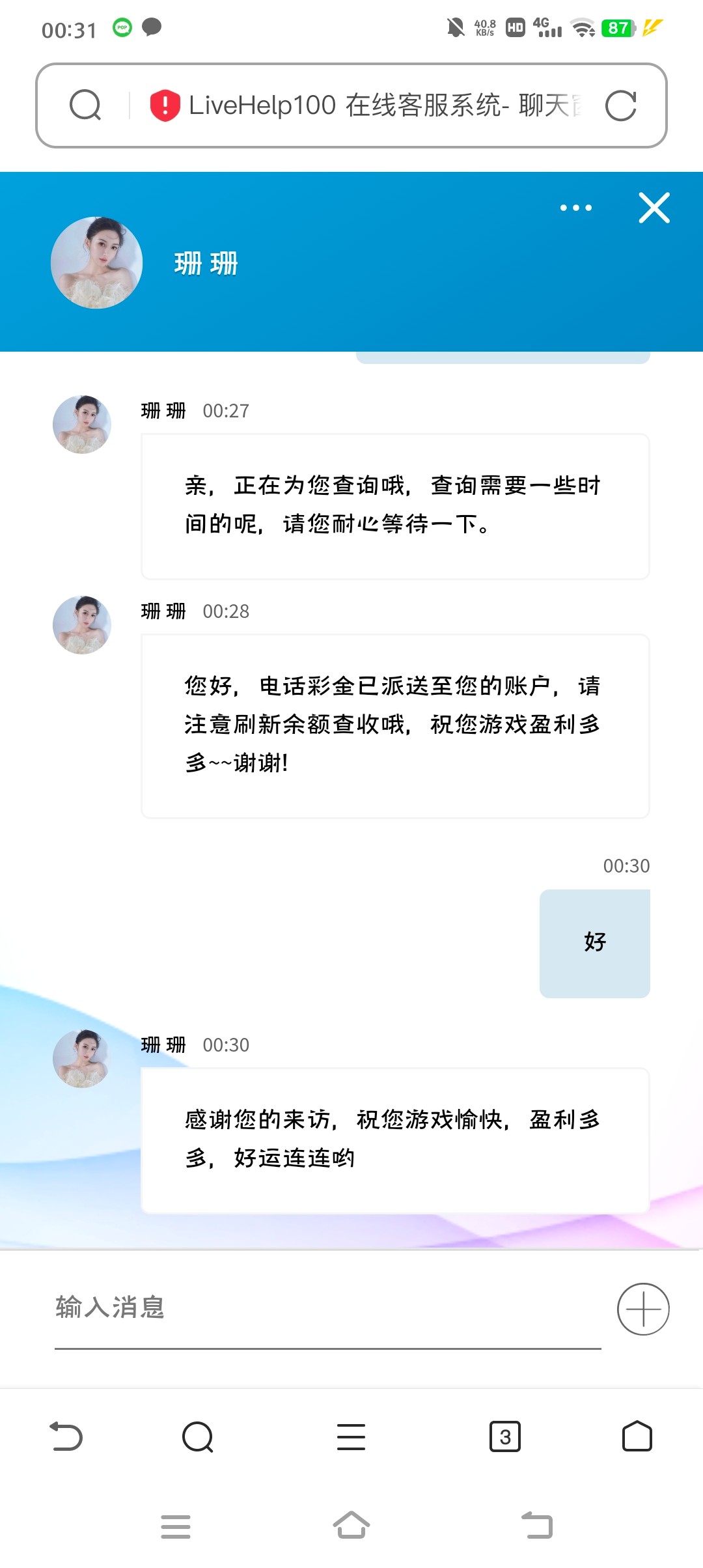Close the chat with 珊珊
This screenshot has height=1568, width=703.
point(654,208)
